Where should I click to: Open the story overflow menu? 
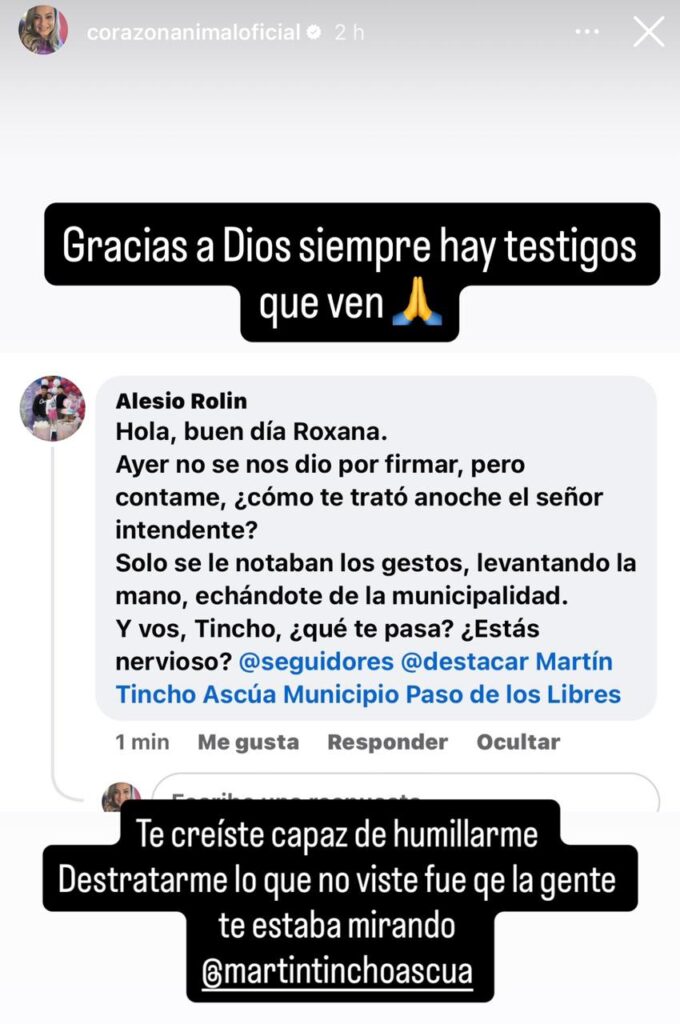[x=588, y=32]
